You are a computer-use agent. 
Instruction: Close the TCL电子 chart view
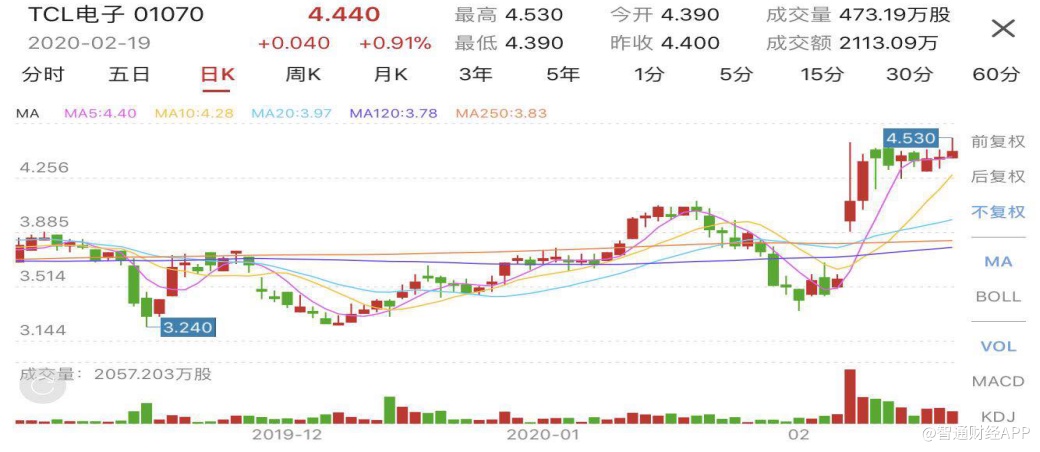[x=1002, y=29]
